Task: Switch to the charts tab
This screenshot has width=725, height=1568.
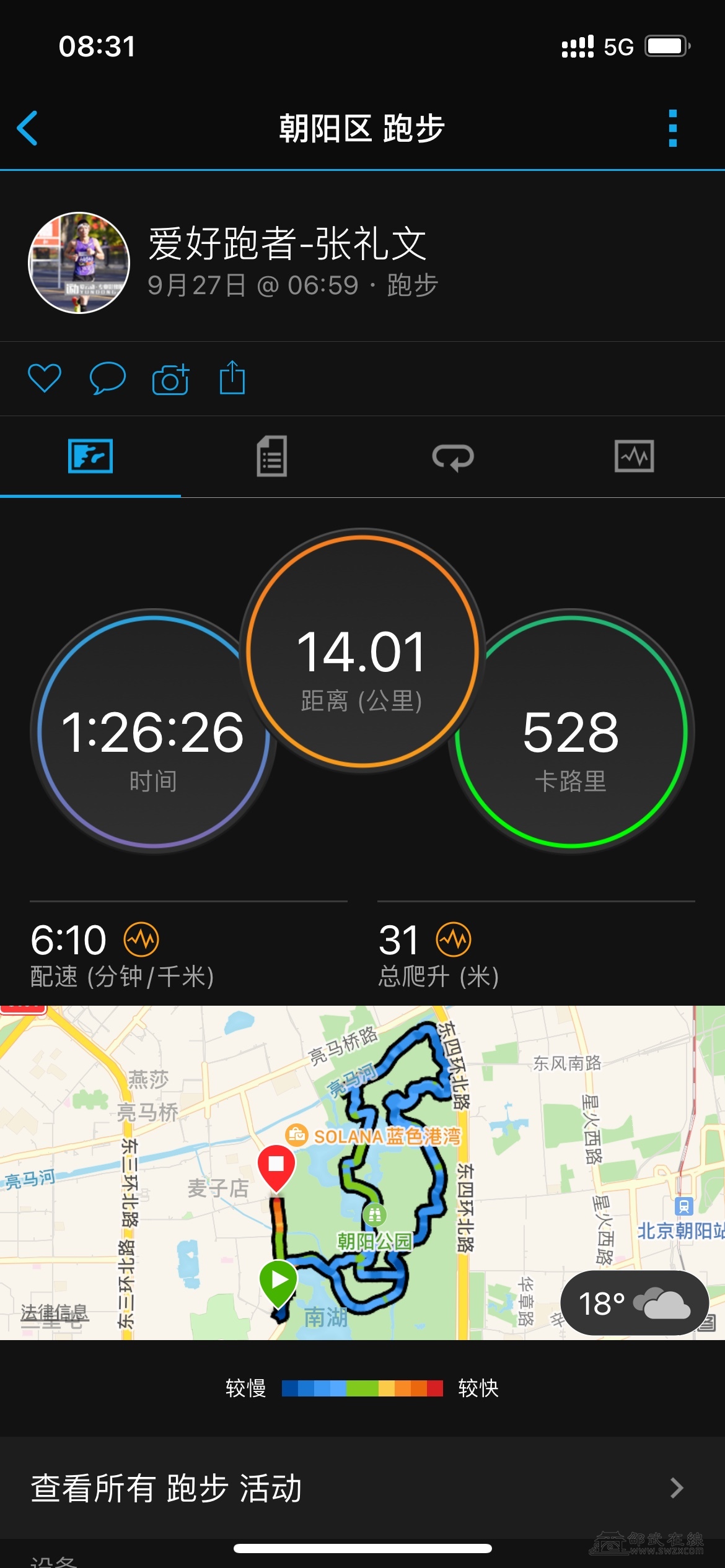Action: click(634, 456)
